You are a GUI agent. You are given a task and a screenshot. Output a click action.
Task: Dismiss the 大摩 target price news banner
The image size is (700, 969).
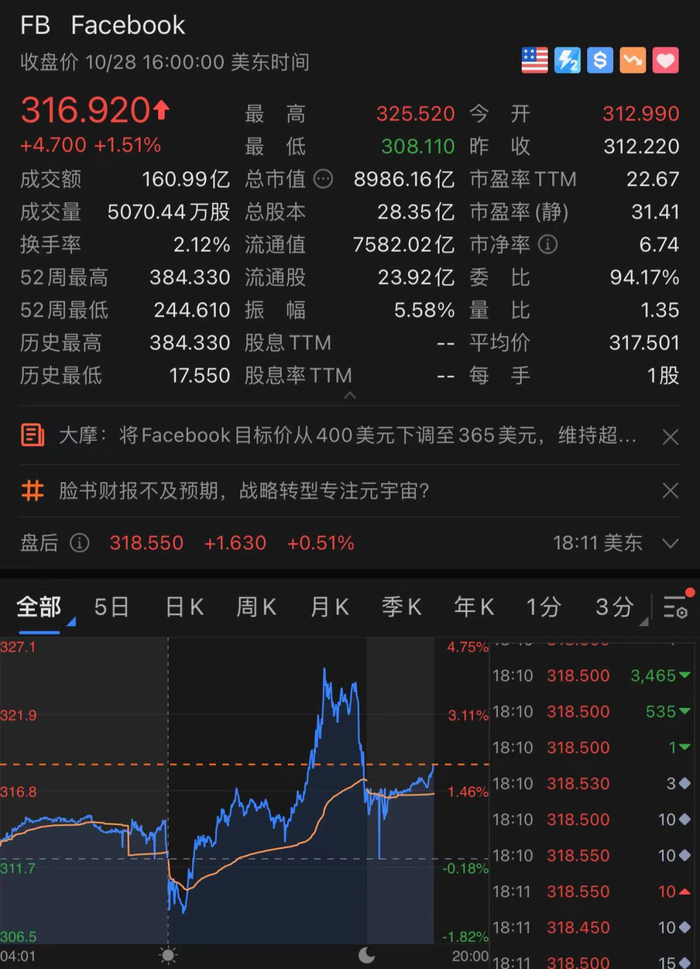pyautogui.click(x=671, y=436)
